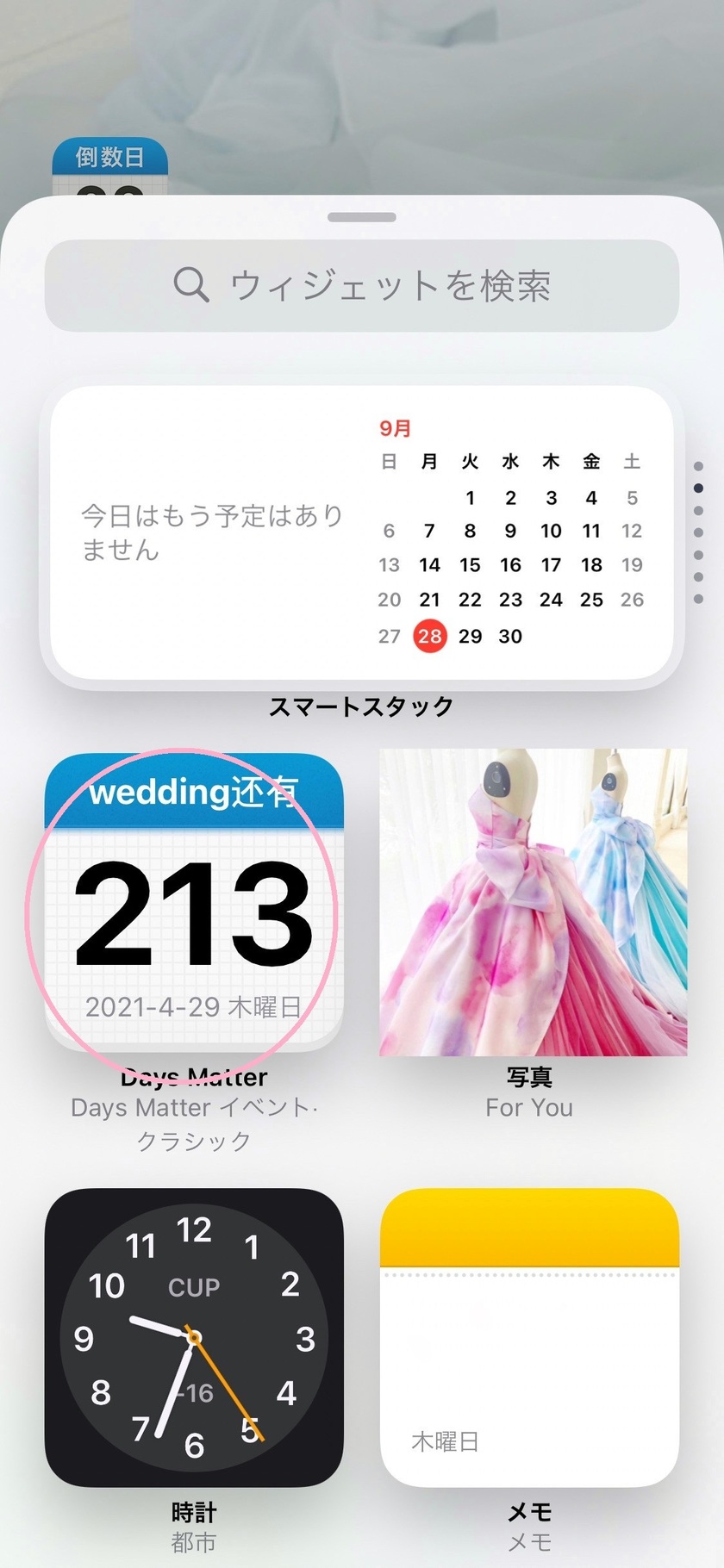This screenshot has width=724, height=1568.
Task: Tap the sheet grabber handle at top
Action: [x=362, y=217]
